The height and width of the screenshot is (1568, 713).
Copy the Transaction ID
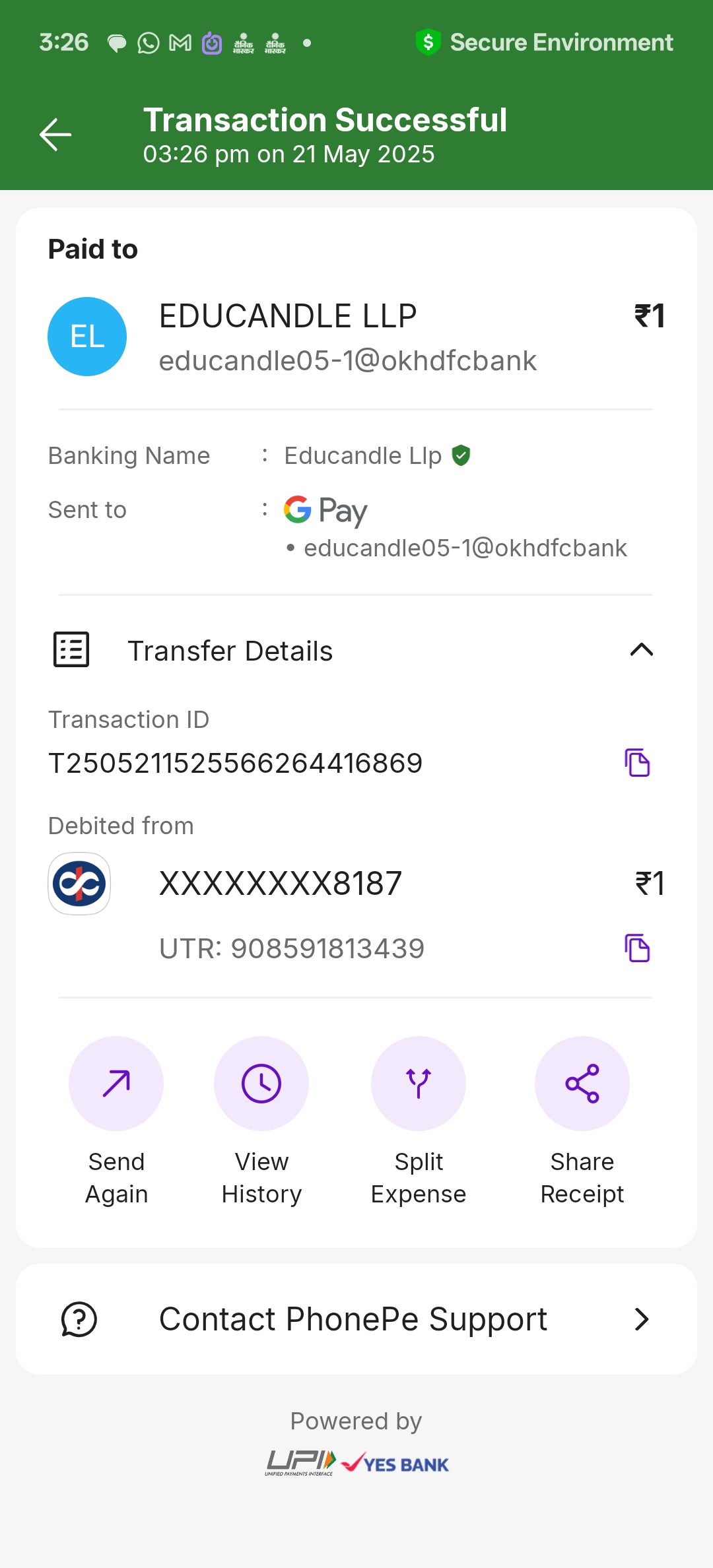click(637, 763)
